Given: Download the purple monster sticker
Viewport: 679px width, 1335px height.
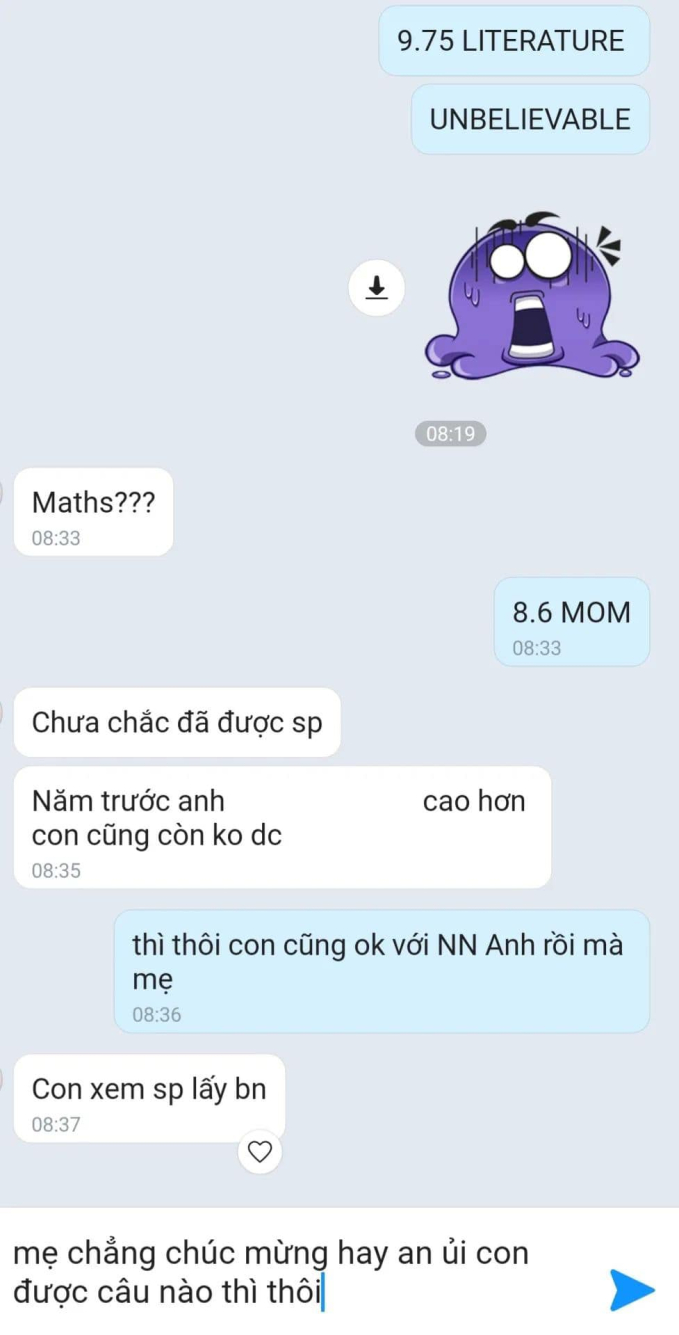Looking at the screenshot, I should pos(376,288).
